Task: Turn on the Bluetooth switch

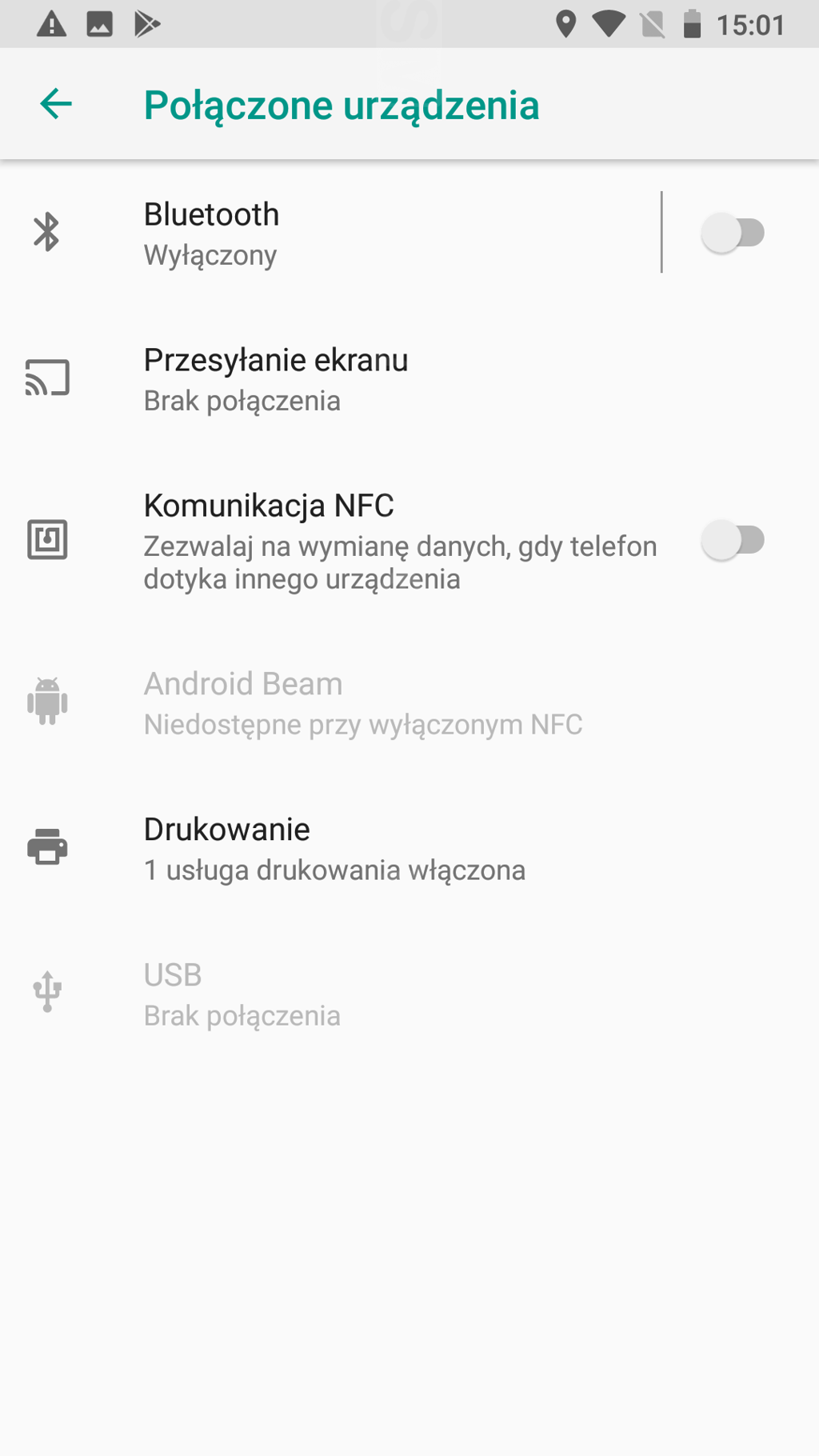Action: (x=733, y=233)
